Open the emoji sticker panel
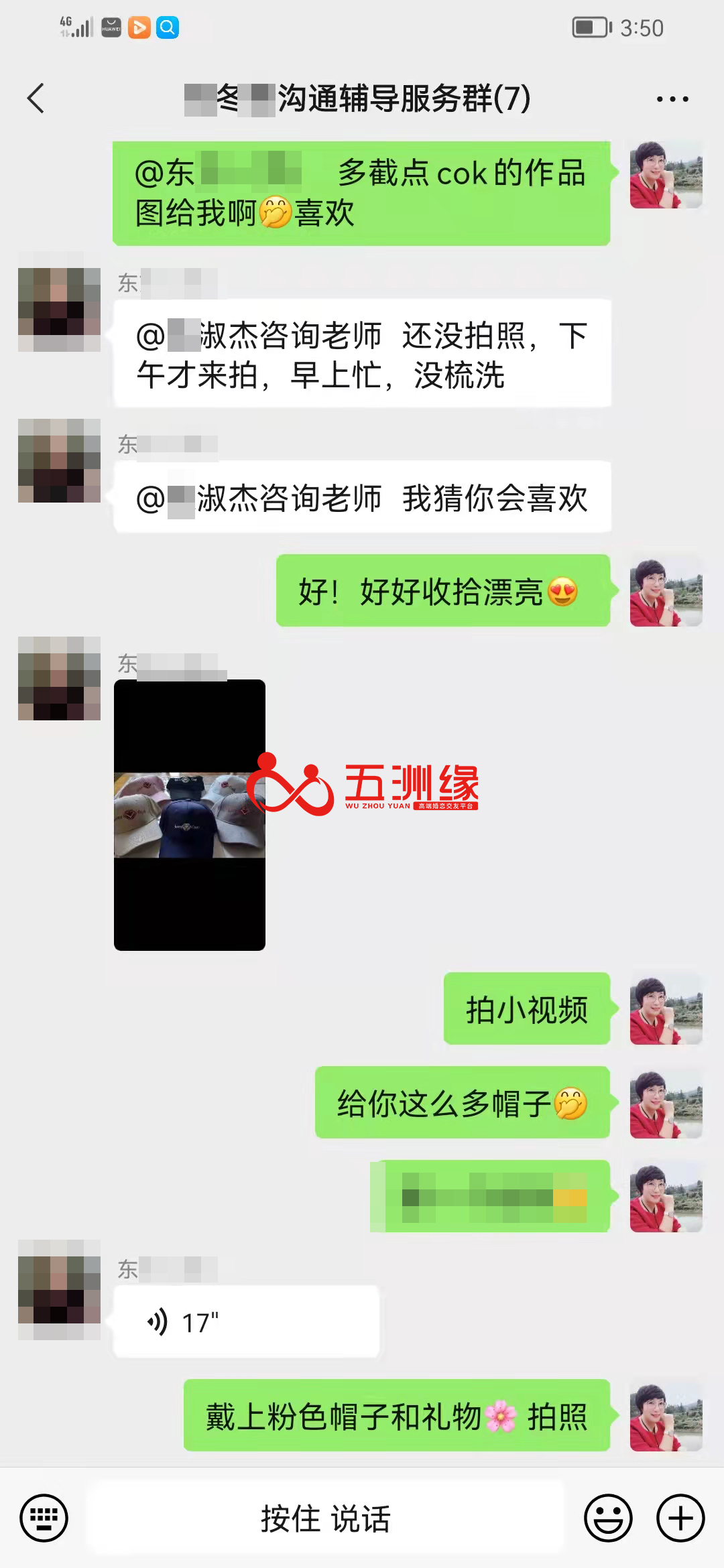The height and width of the screenshot is (1568, 724). tap(608, 1518)
